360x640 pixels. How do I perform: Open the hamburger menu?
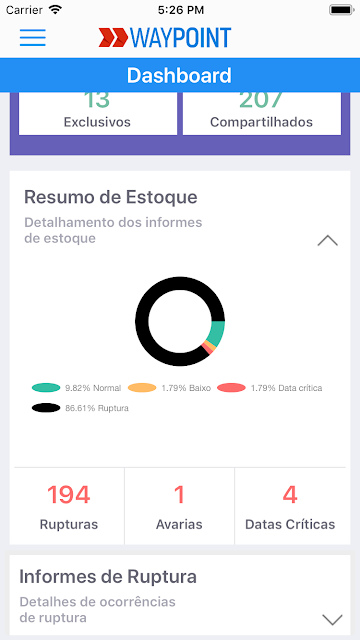[32, 38]
